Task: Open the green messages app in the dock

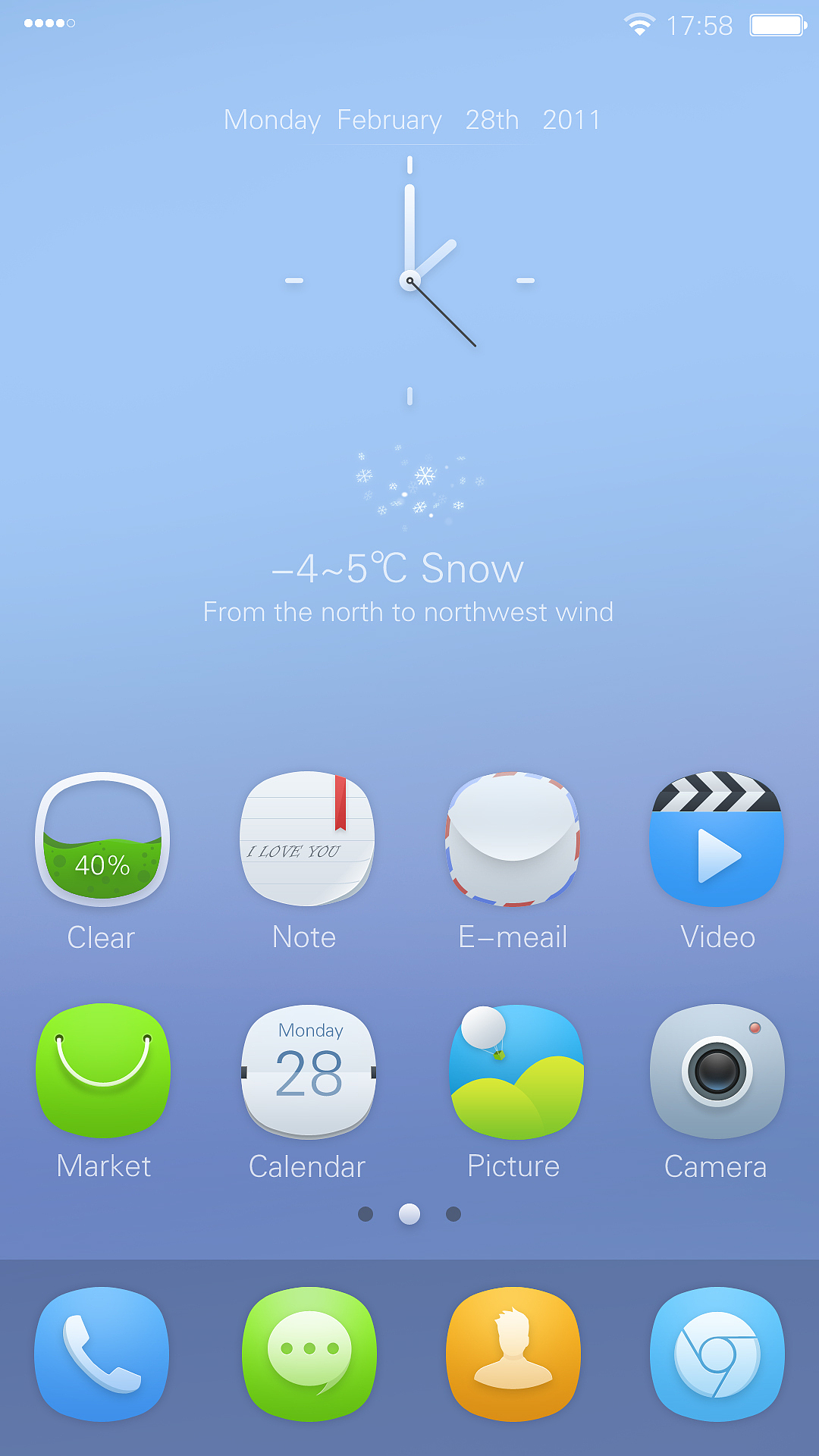Action: point(309,1354)
